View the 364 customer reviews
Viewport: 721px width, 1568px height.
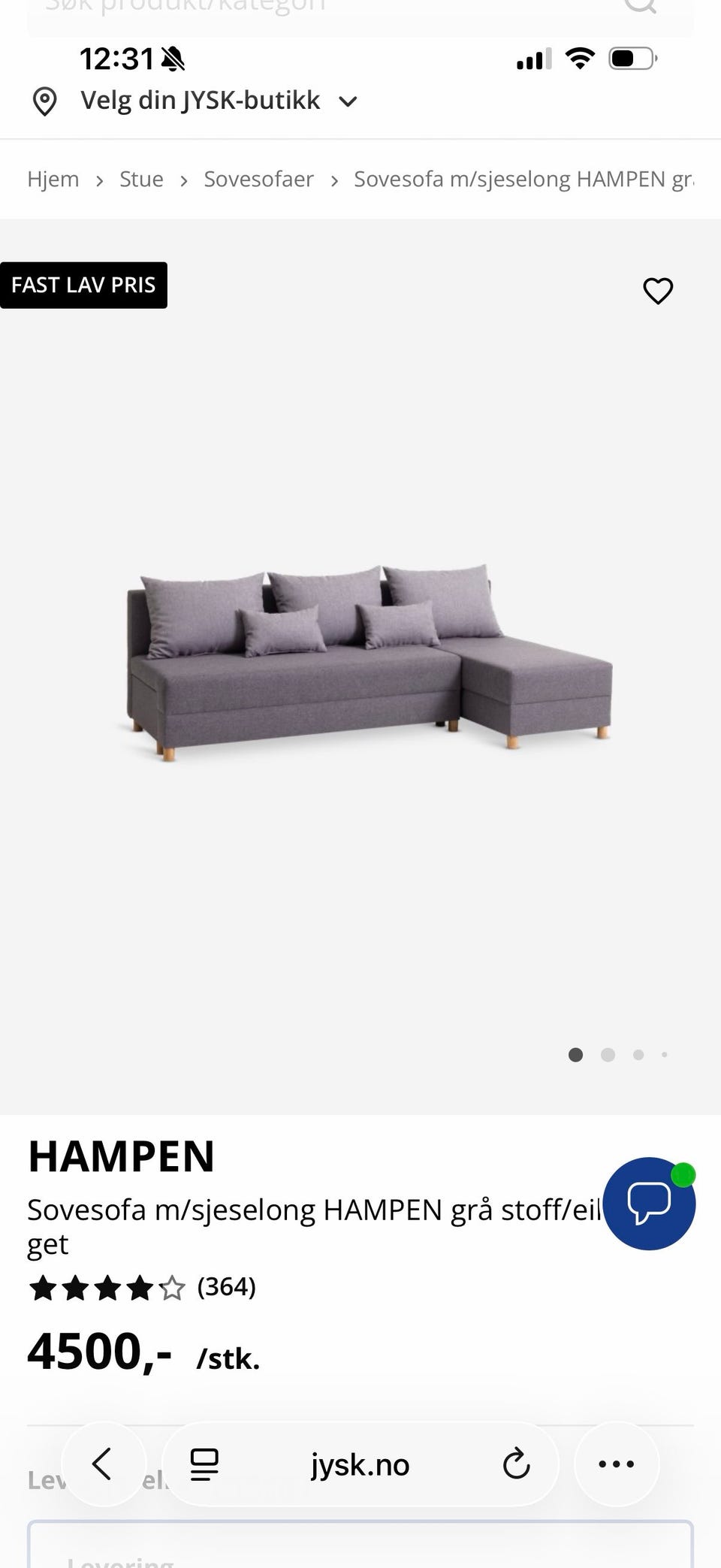pyautogui.click(x=225, y=1287)
